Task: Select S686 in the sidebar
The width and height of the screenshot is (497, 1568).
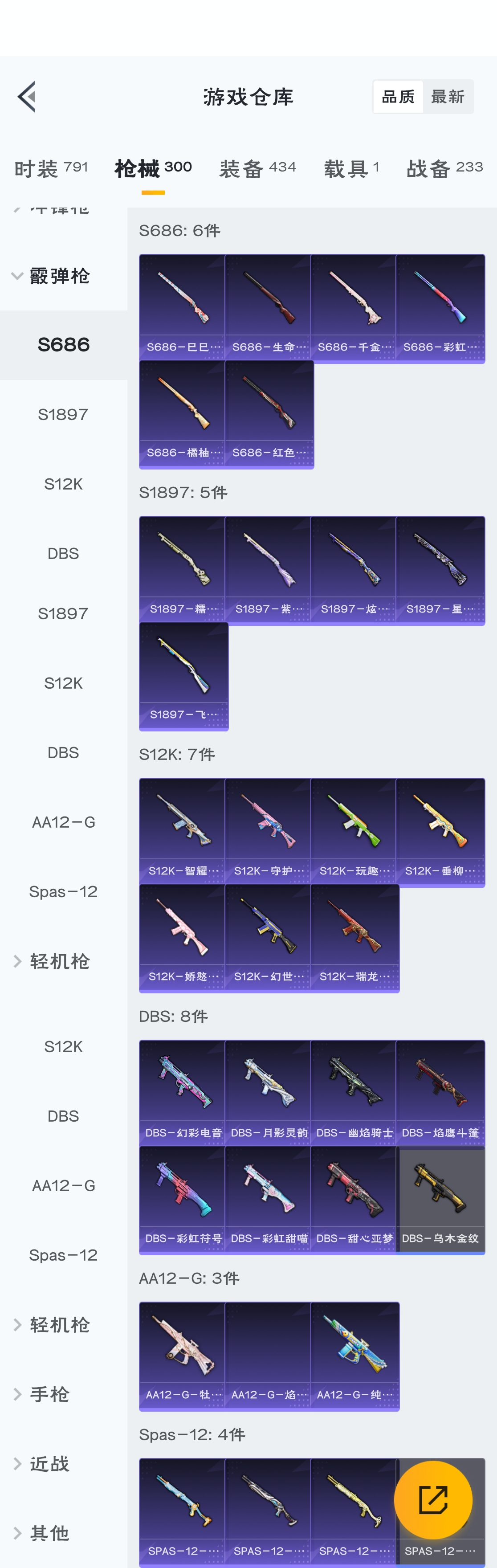Action: pos(63,344)
